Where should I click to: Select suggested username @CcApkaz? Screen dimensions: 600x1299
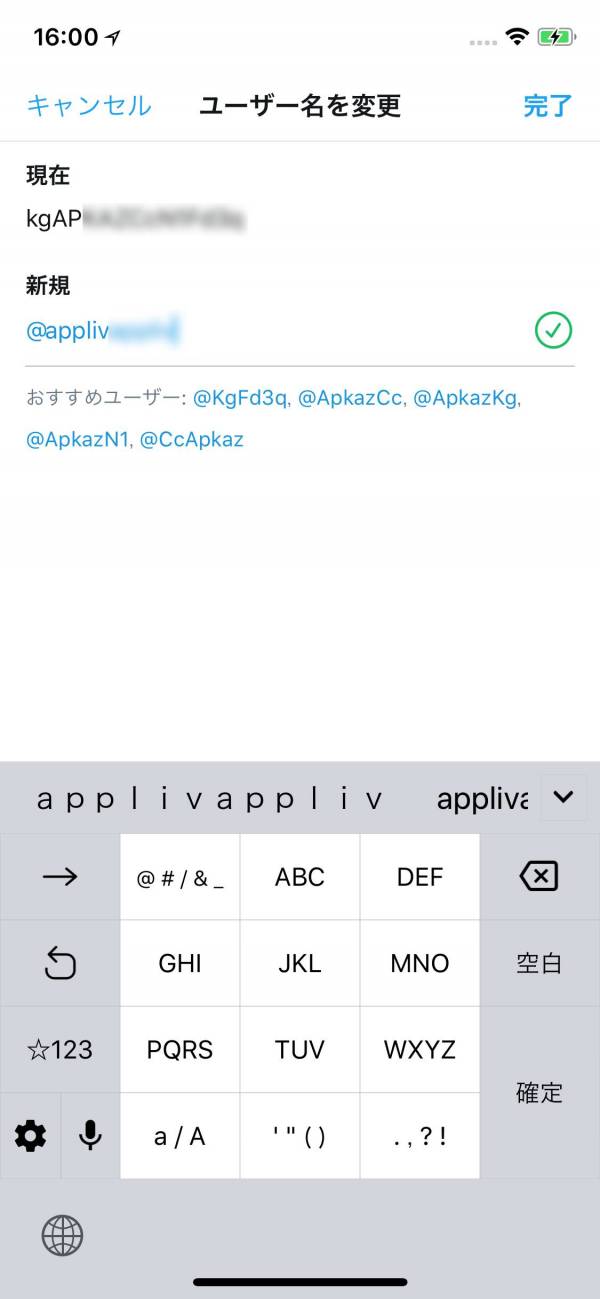pos(192,439)
